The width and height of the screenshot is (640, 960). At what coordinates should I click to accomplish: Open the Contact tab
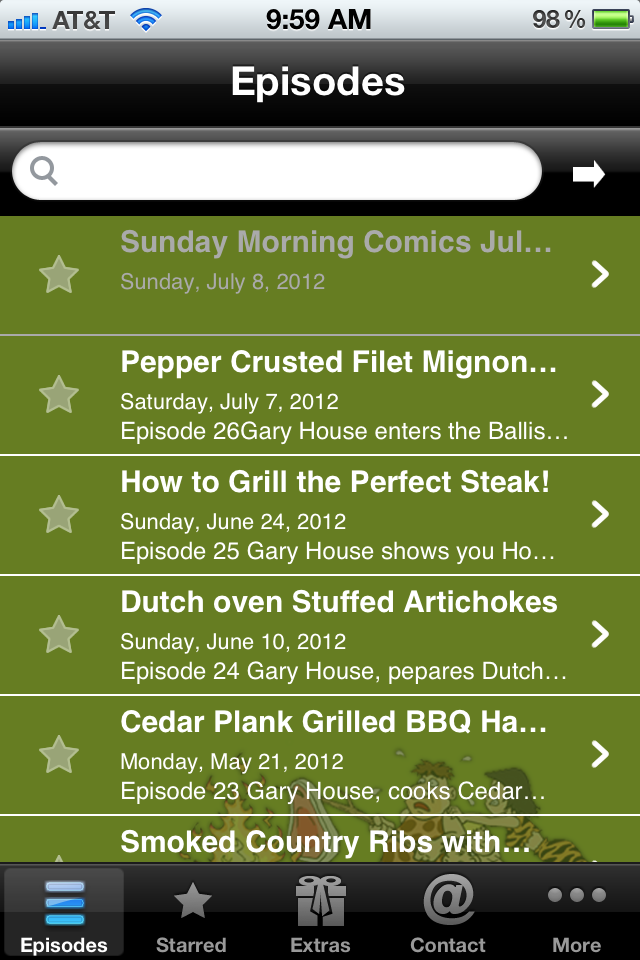[448, 914]
